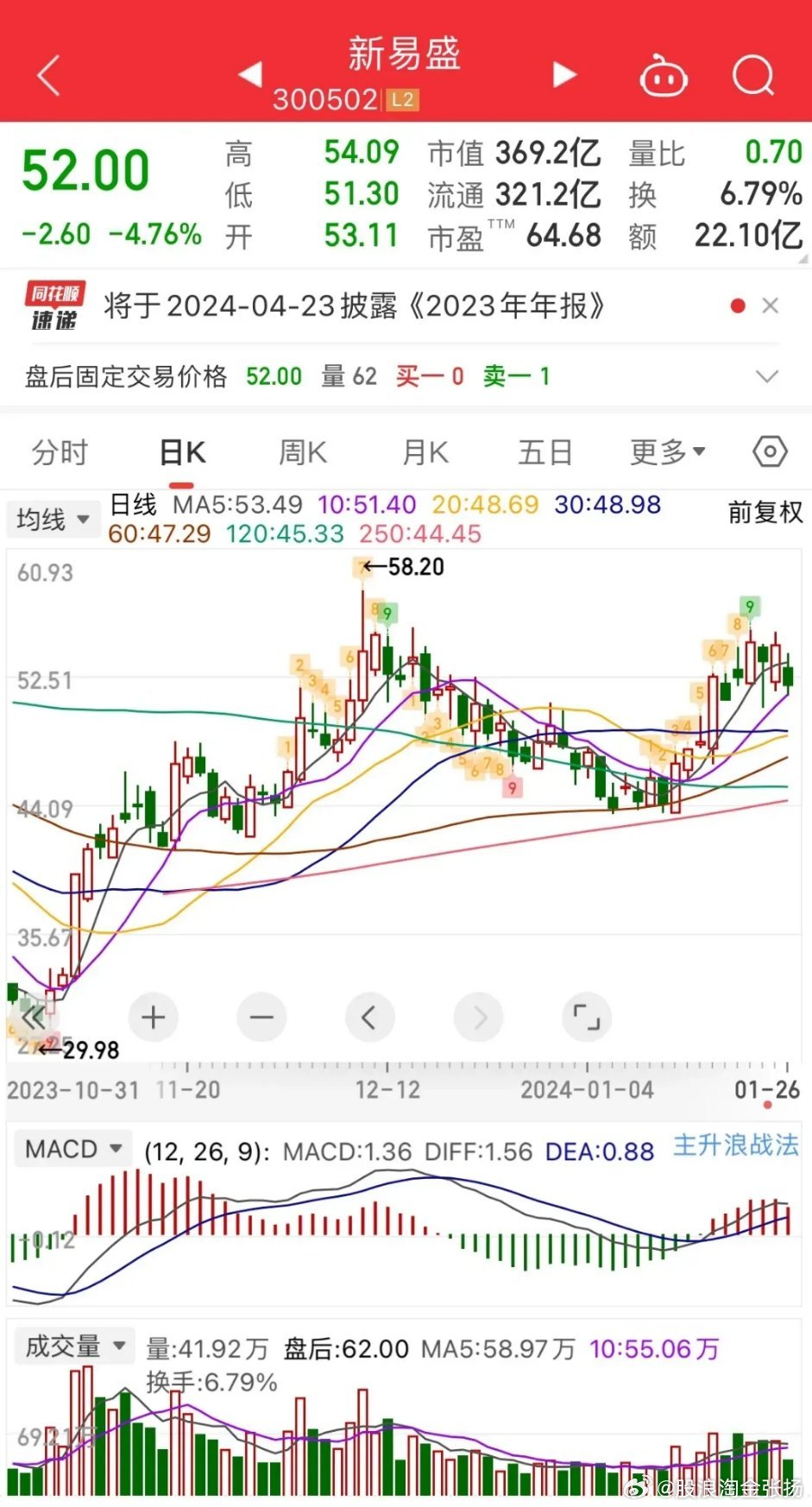Dismiss the news banner with the X
Image resolution: width=812 pixels, height=1507 pixels.
tap(771, 306)
